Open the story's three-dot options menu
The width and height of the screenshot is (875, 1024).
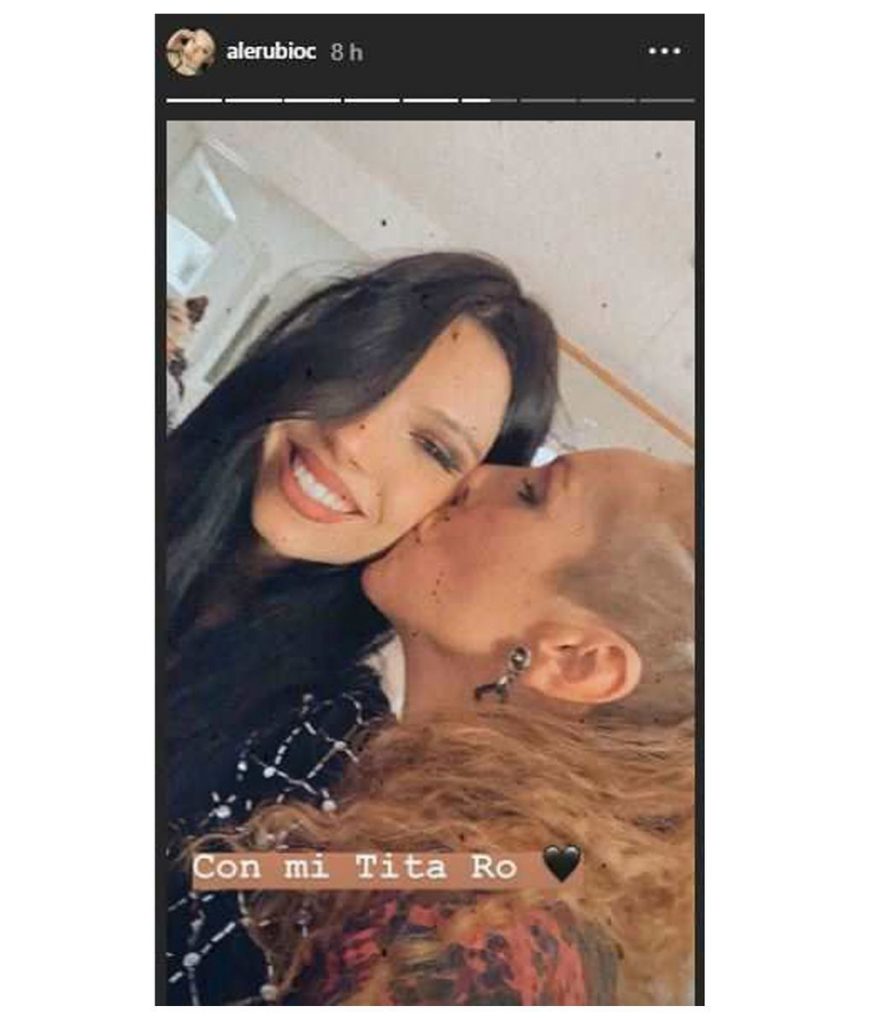coord(664,51)
